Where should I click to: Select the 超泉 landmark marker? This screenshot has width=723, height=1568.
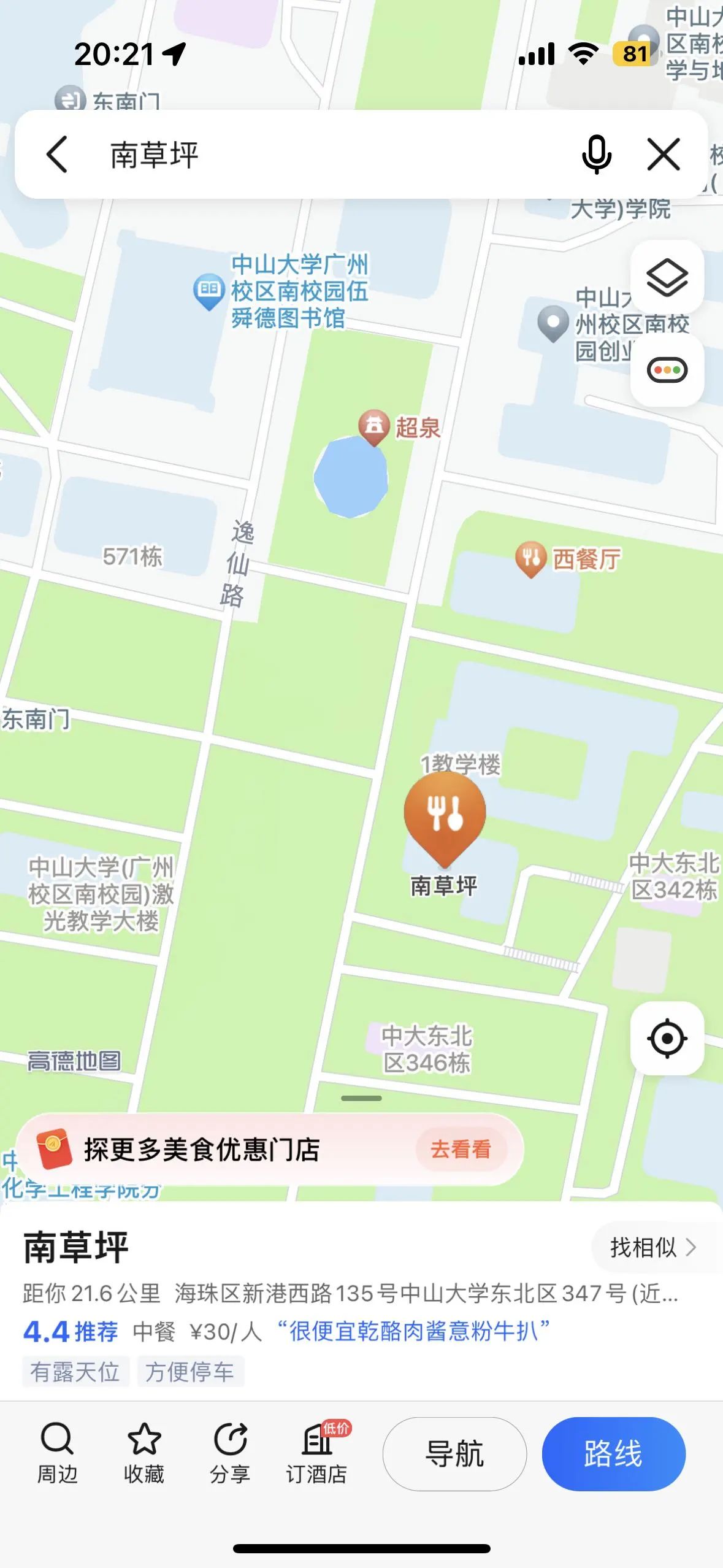click(374, 426)
